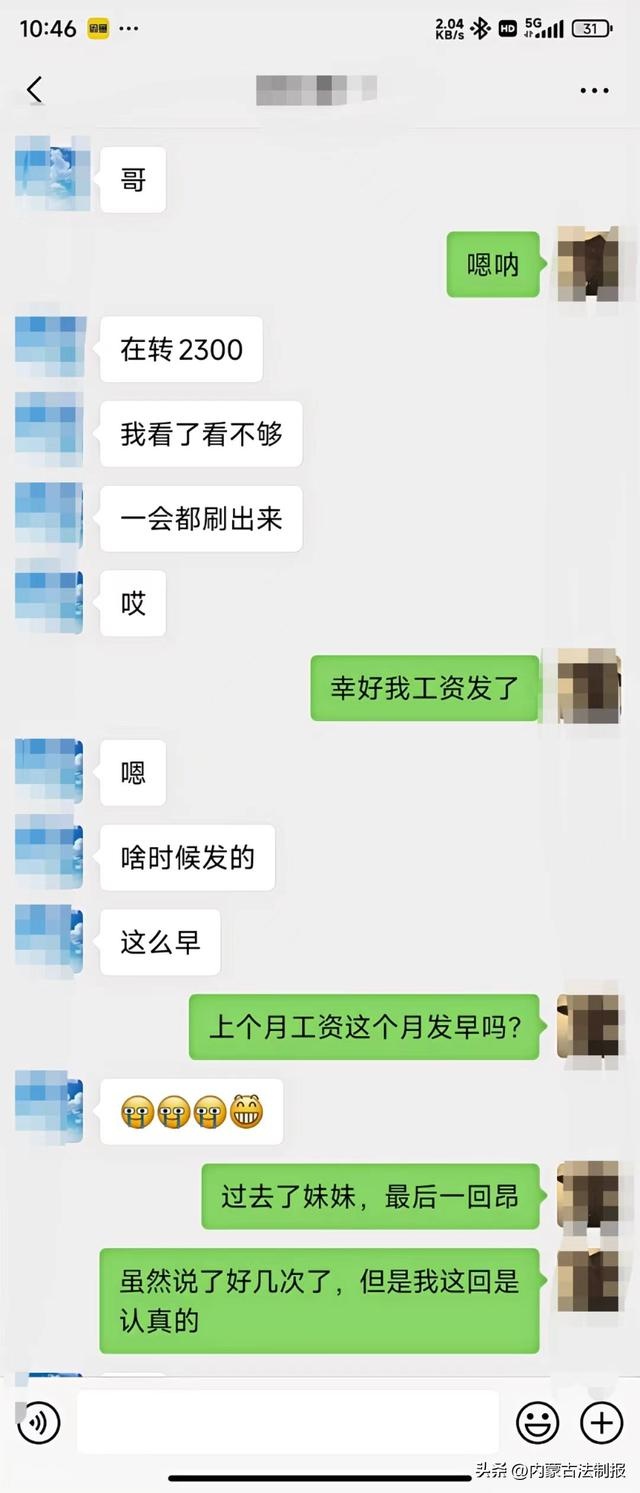This screenshot has width=640, height=1493.
Task: Switch to voice message input
Action: pos(39,1422)
